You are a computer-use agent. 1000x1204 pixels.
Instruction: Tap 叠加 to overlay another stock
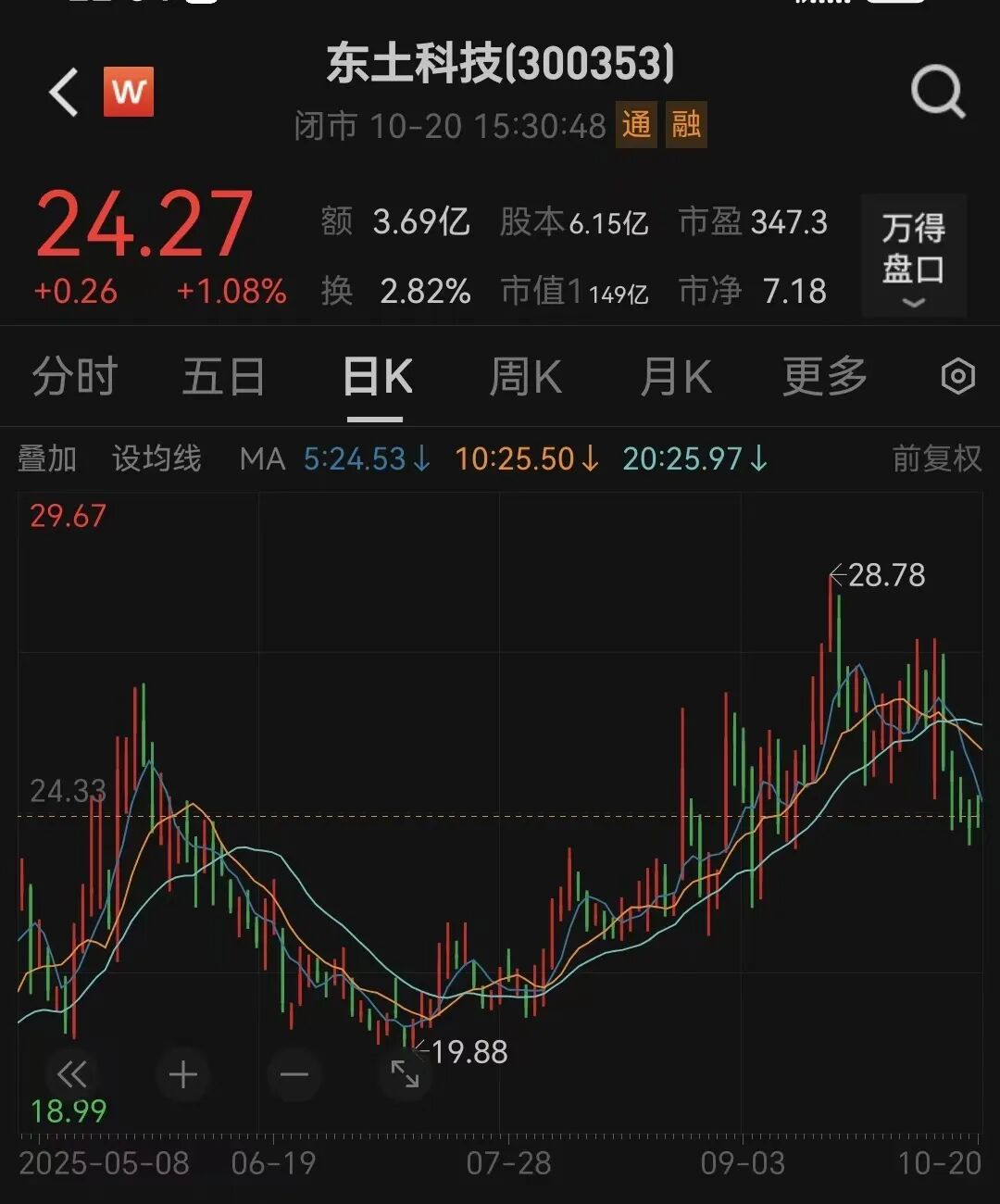point(46,458)
